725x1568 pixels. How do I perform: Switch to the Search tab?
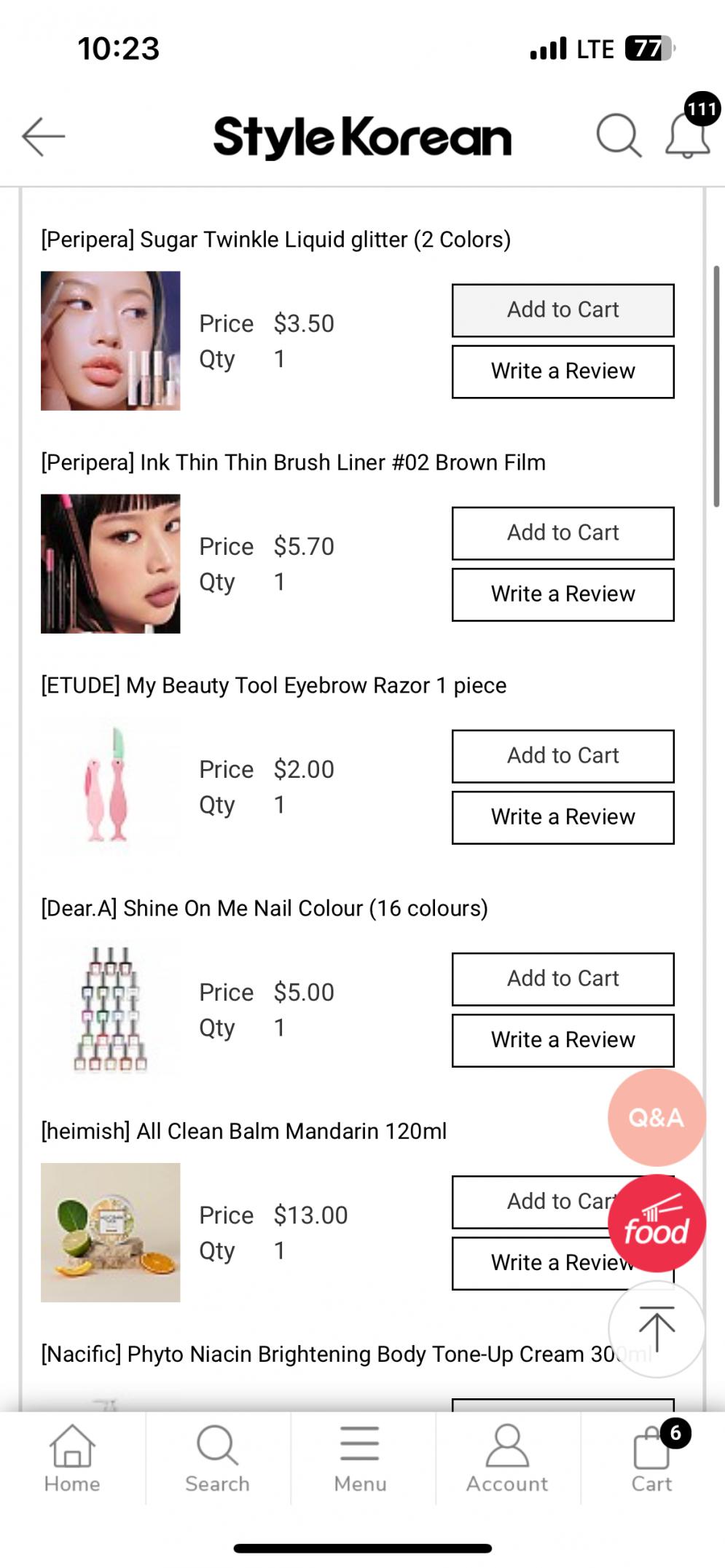tap(217, 1458)
